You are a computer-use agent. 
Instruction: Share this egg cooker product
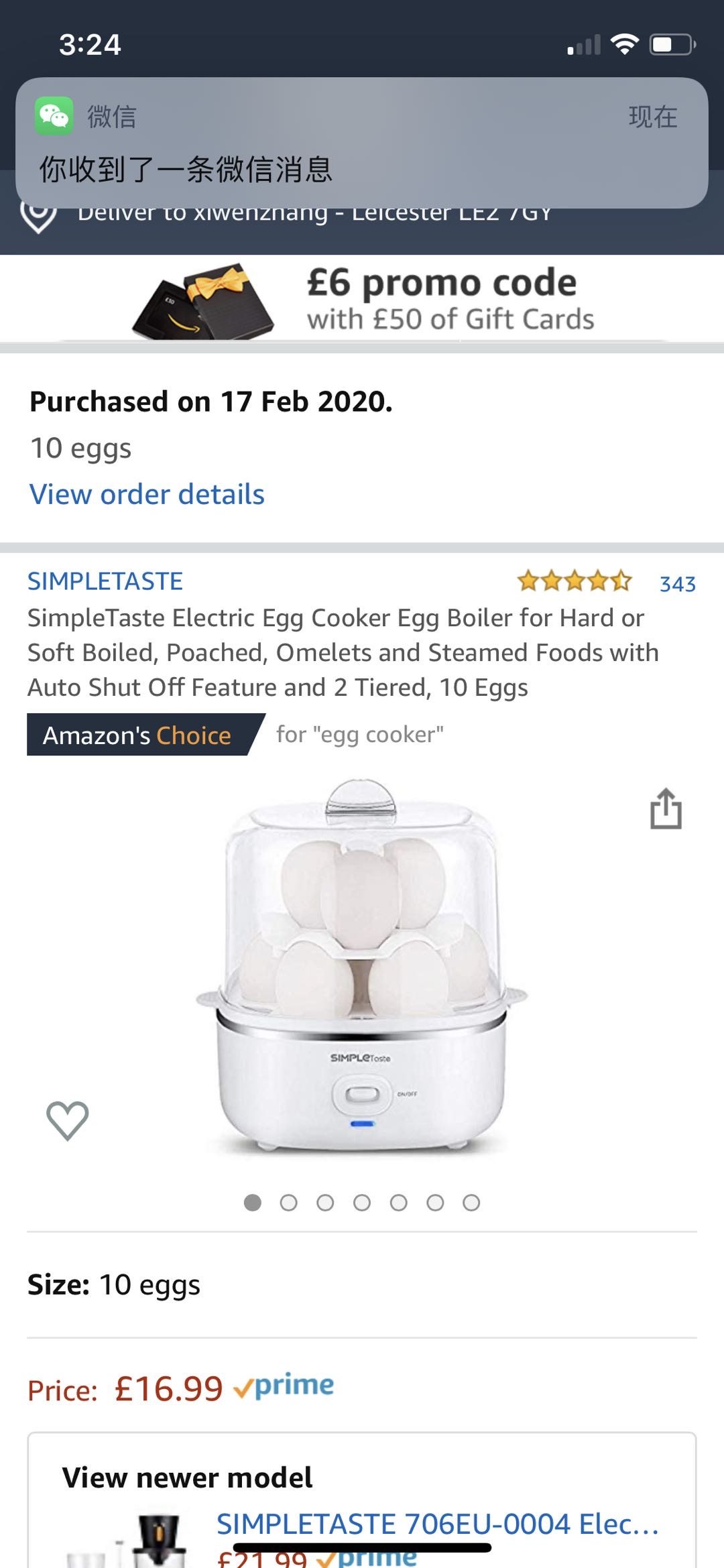[x=666, y=808]
